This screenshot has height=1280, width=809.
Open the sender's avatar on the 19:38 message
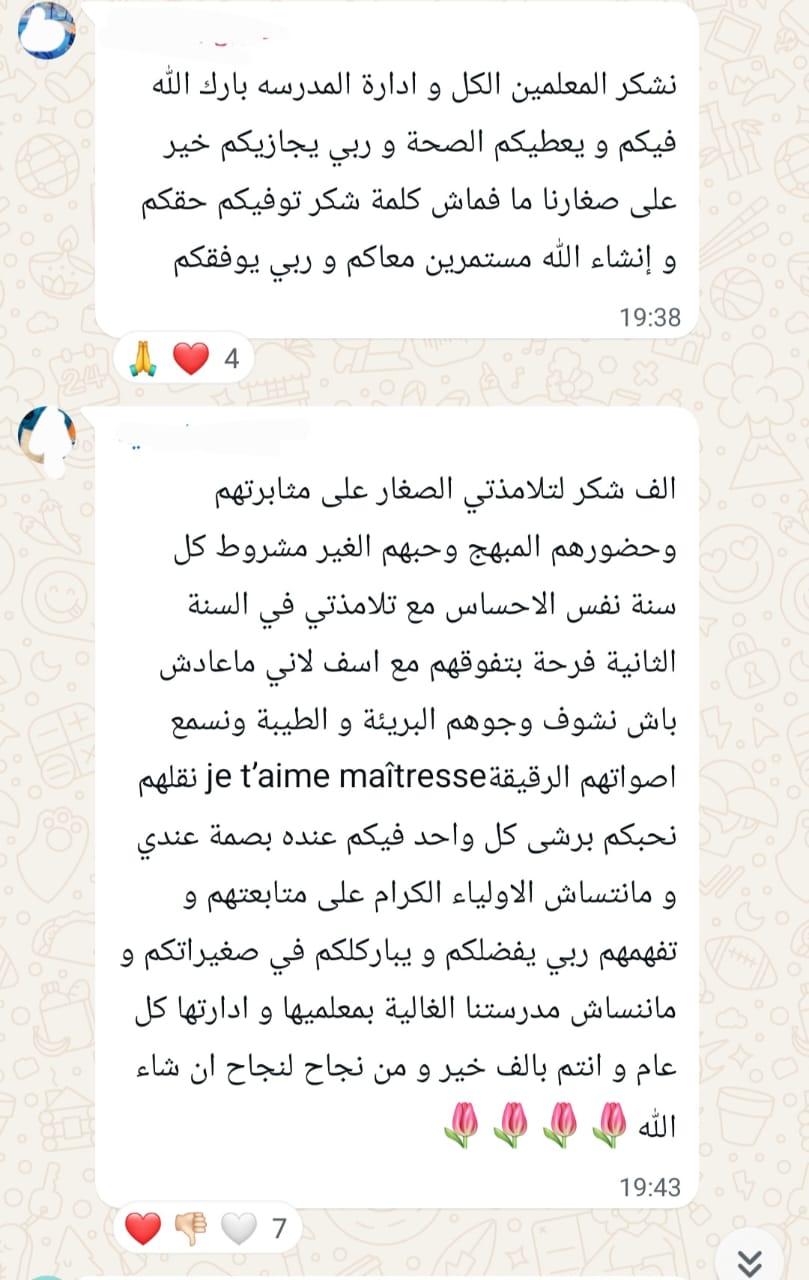[47, 32]
